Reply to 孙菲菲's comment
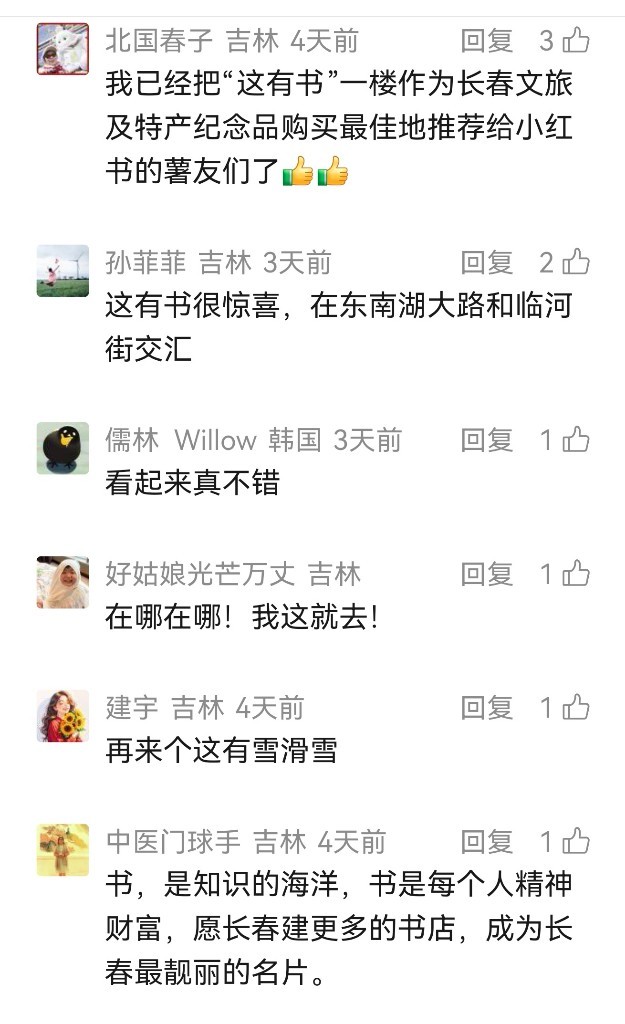 click(x=486, y=263)
